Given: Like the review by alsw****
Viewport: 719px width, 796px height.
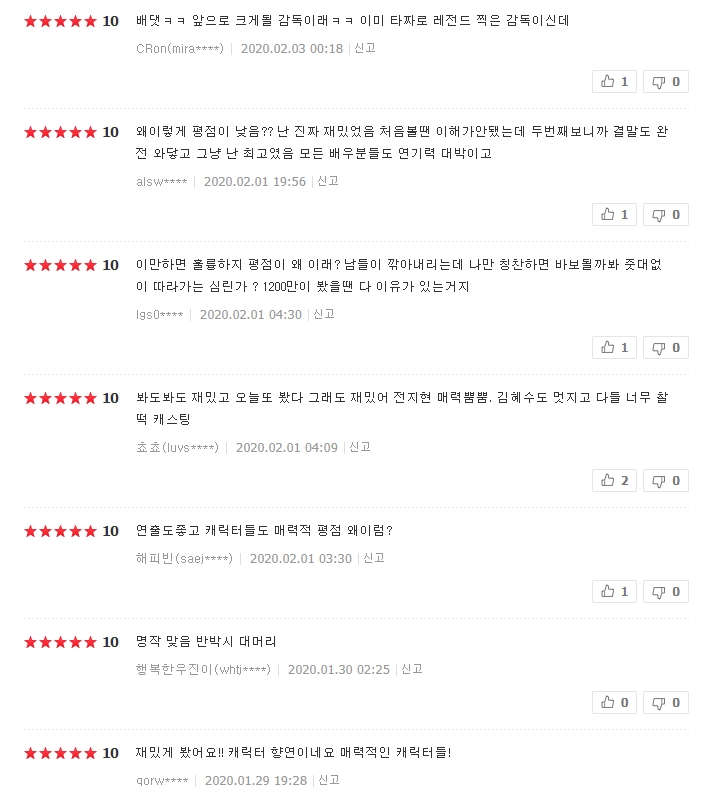Looking at the screenshot, I should tap(615, 214).
